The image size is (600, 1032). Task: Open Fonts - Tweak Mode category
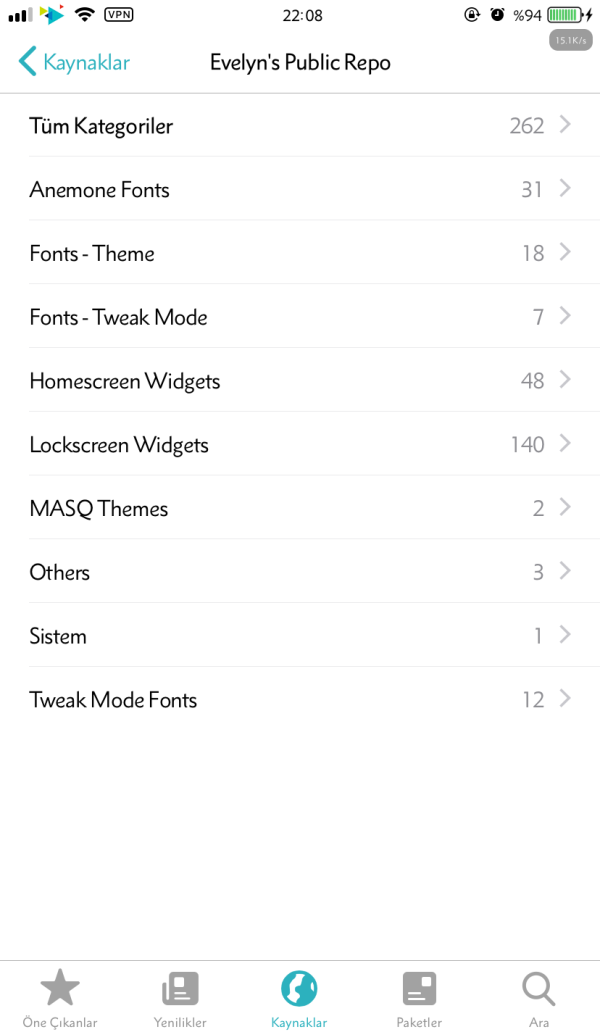[x=300, y=318]
